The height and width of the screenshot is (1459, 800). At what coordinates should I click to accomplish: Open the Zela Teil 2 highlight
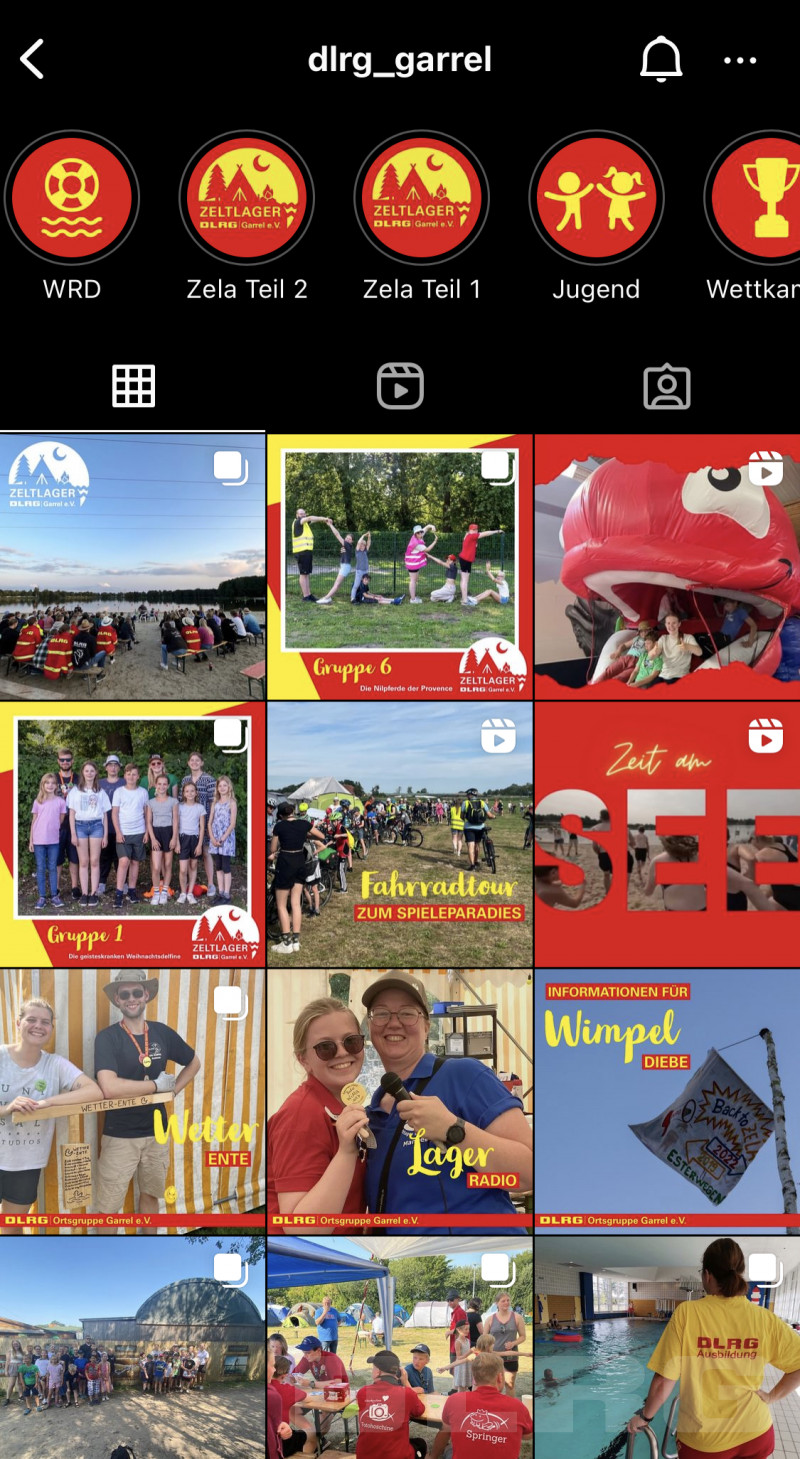point(247,198)
